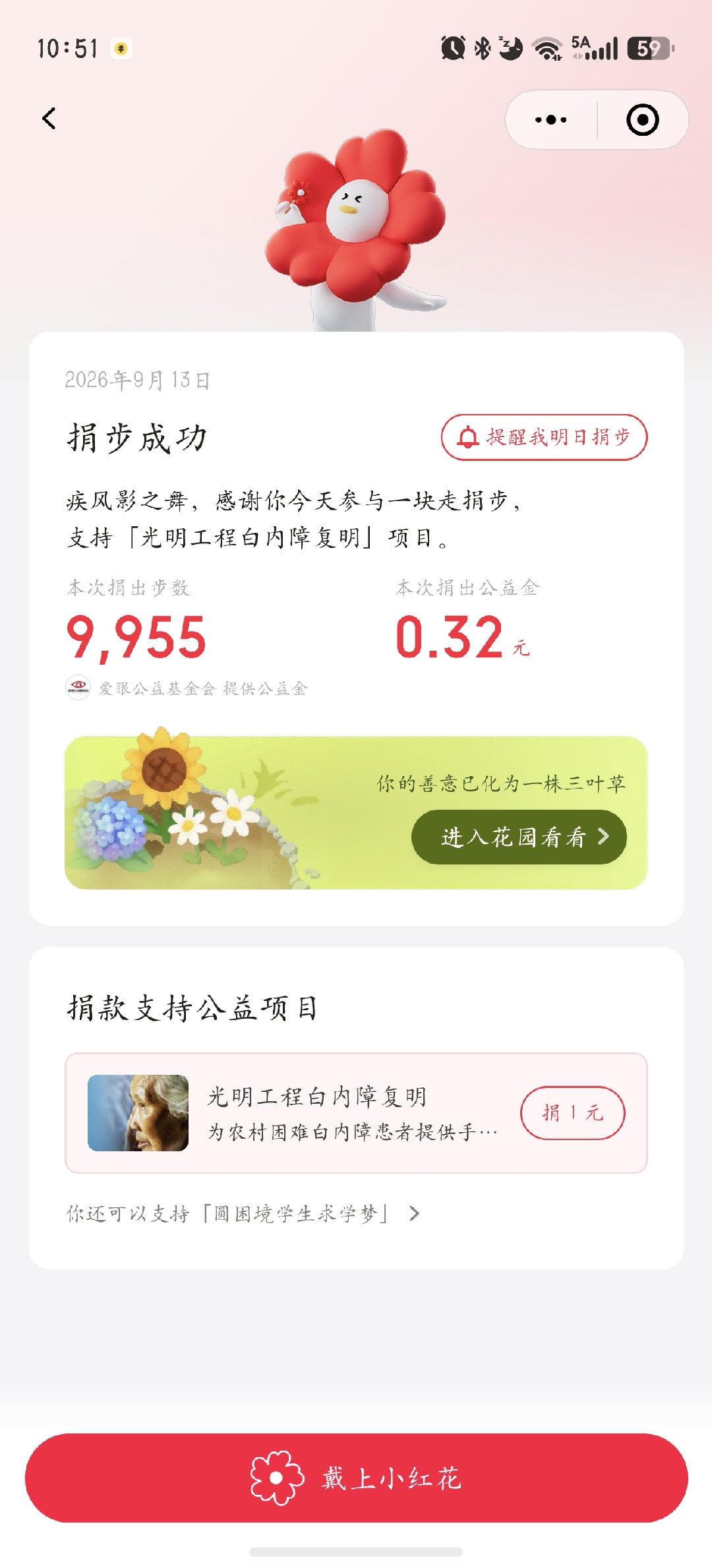
Task: Open the 圆困境学生求学梦 support link
Action: (x=243, y=1213)
